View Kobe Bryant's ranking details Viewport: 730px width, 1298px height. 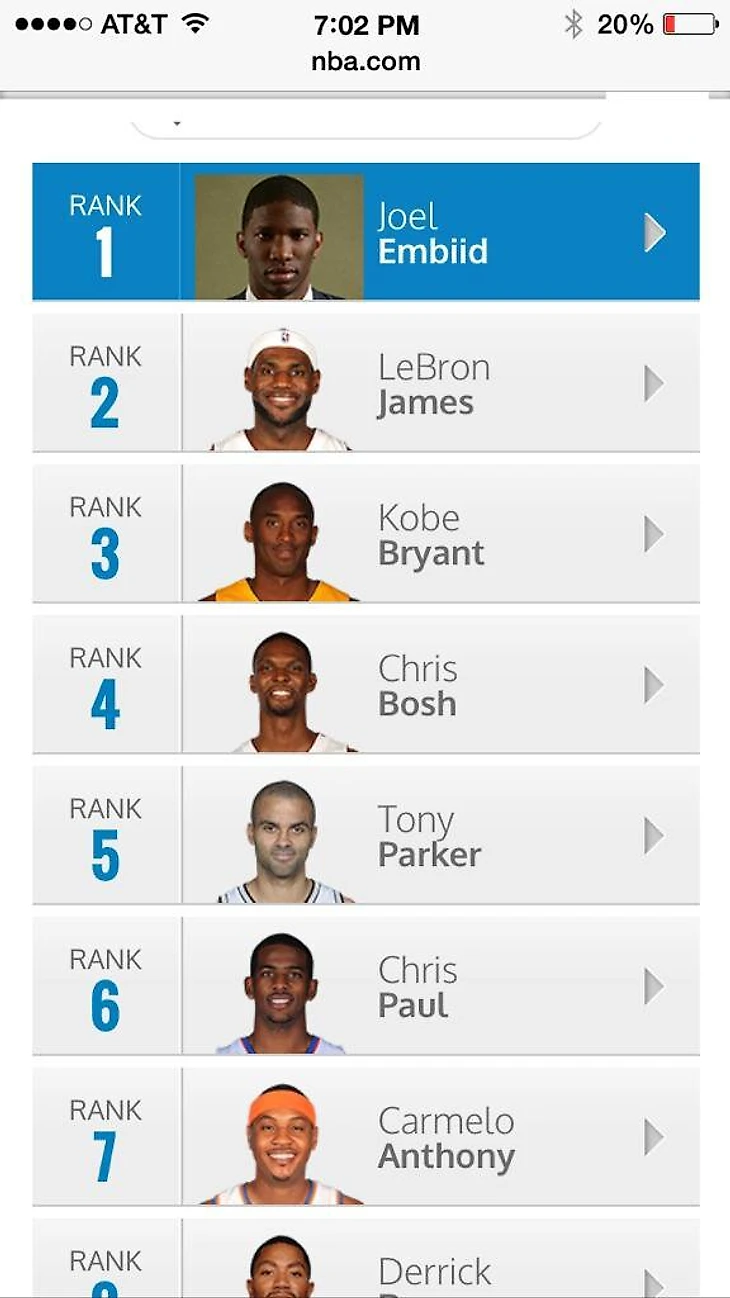(x=365, y=534)
